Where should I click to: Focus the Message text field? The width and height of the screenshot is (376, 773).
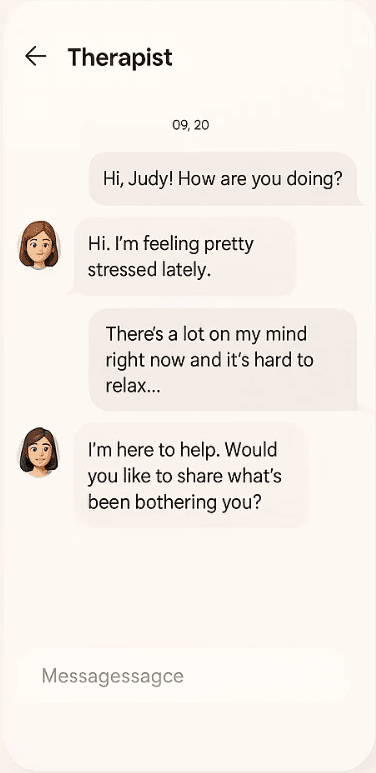[x=183, y=675]
